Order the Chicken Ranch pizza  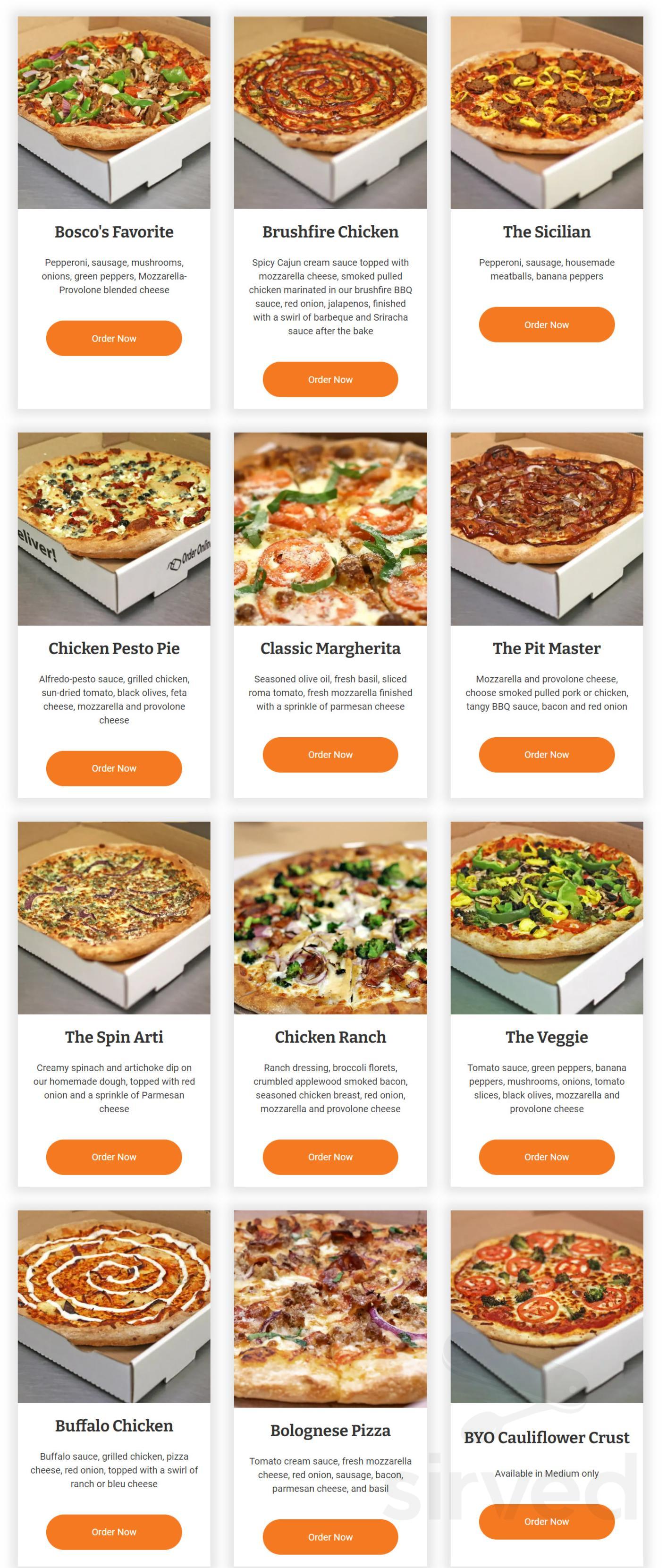(330, 1157)
